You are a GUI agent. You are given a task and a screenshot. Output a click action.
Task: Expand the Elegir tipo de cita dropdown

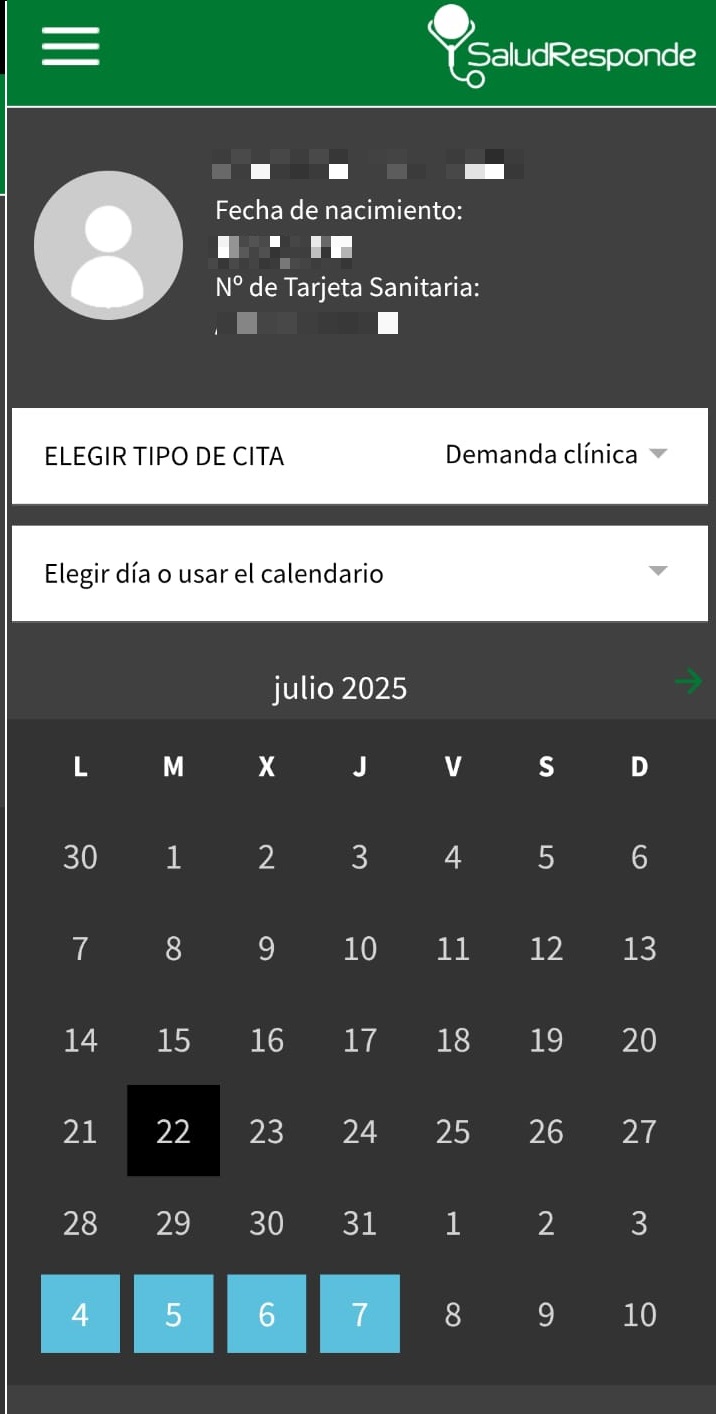[x=359, y=456]
